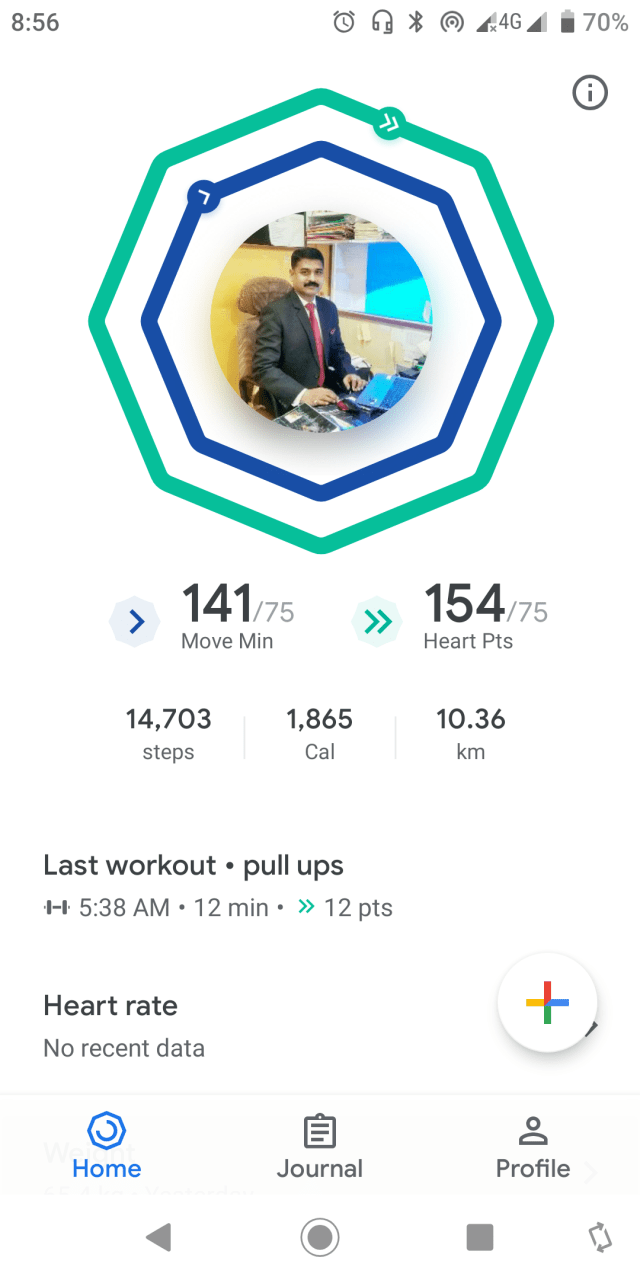Switch to the Profile tab
The width and height of the screenshot is (640, 1280).
coord(533,1146)
